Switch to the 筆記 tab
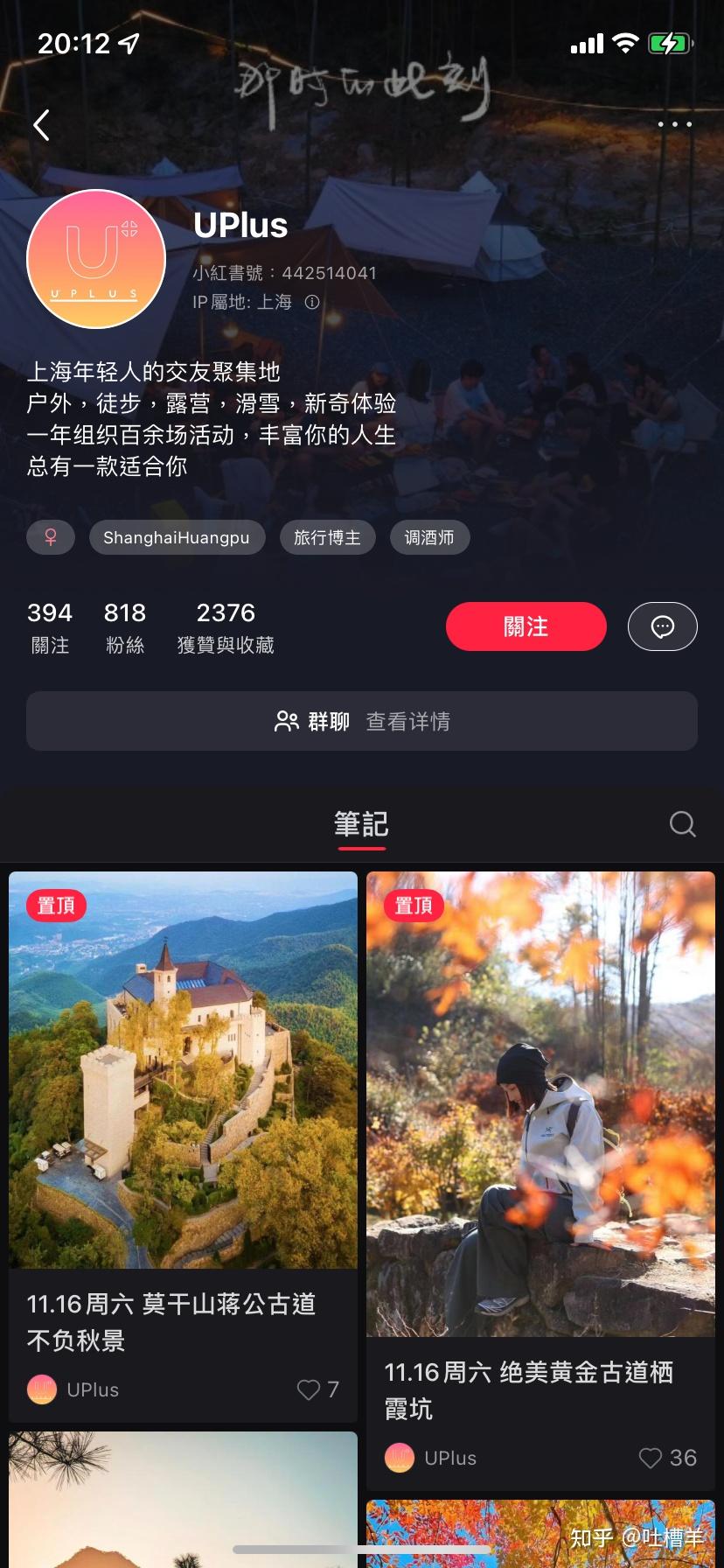The height and width of the screenshot is (1568, 724). point(361,823)
